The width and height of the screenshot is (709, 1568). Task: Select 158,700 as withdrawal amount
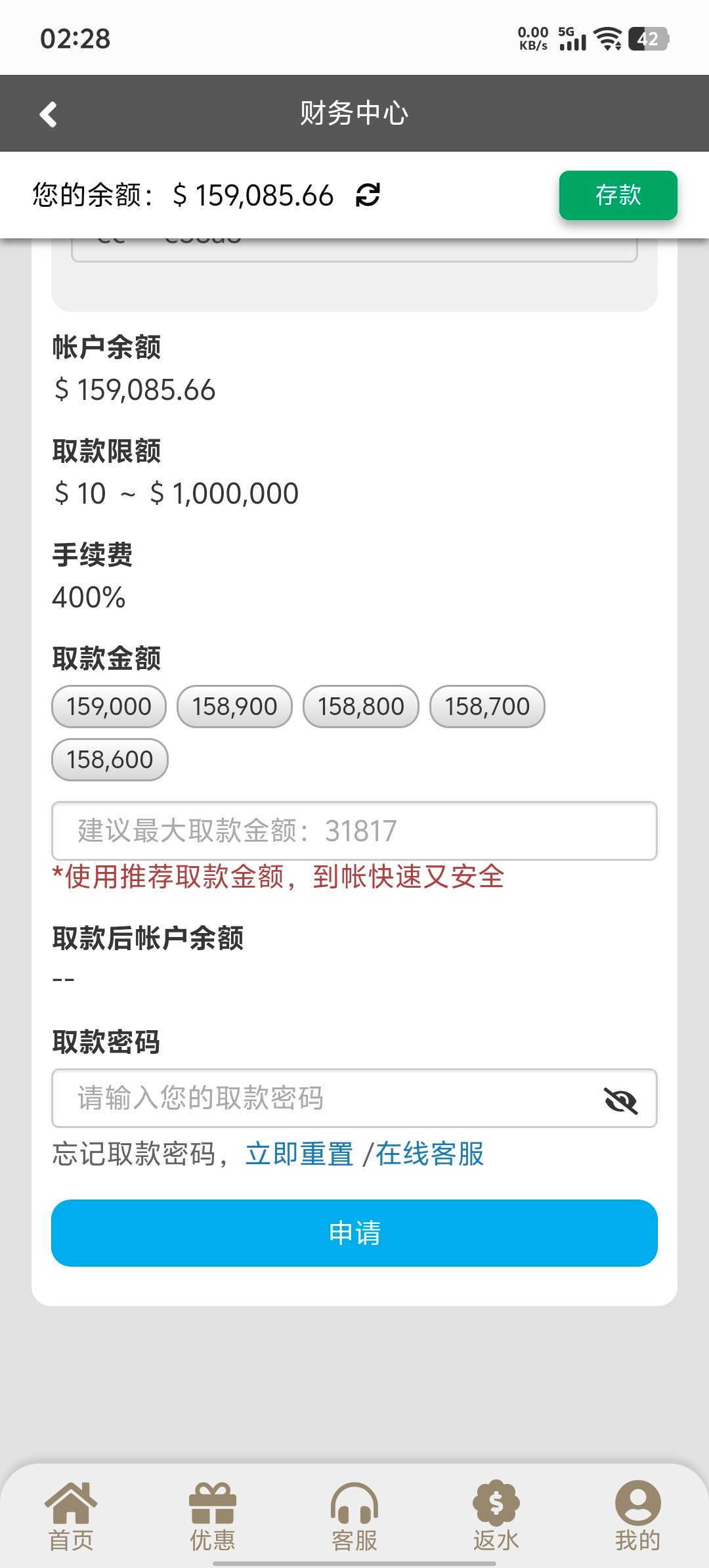[x=486, y=707]
